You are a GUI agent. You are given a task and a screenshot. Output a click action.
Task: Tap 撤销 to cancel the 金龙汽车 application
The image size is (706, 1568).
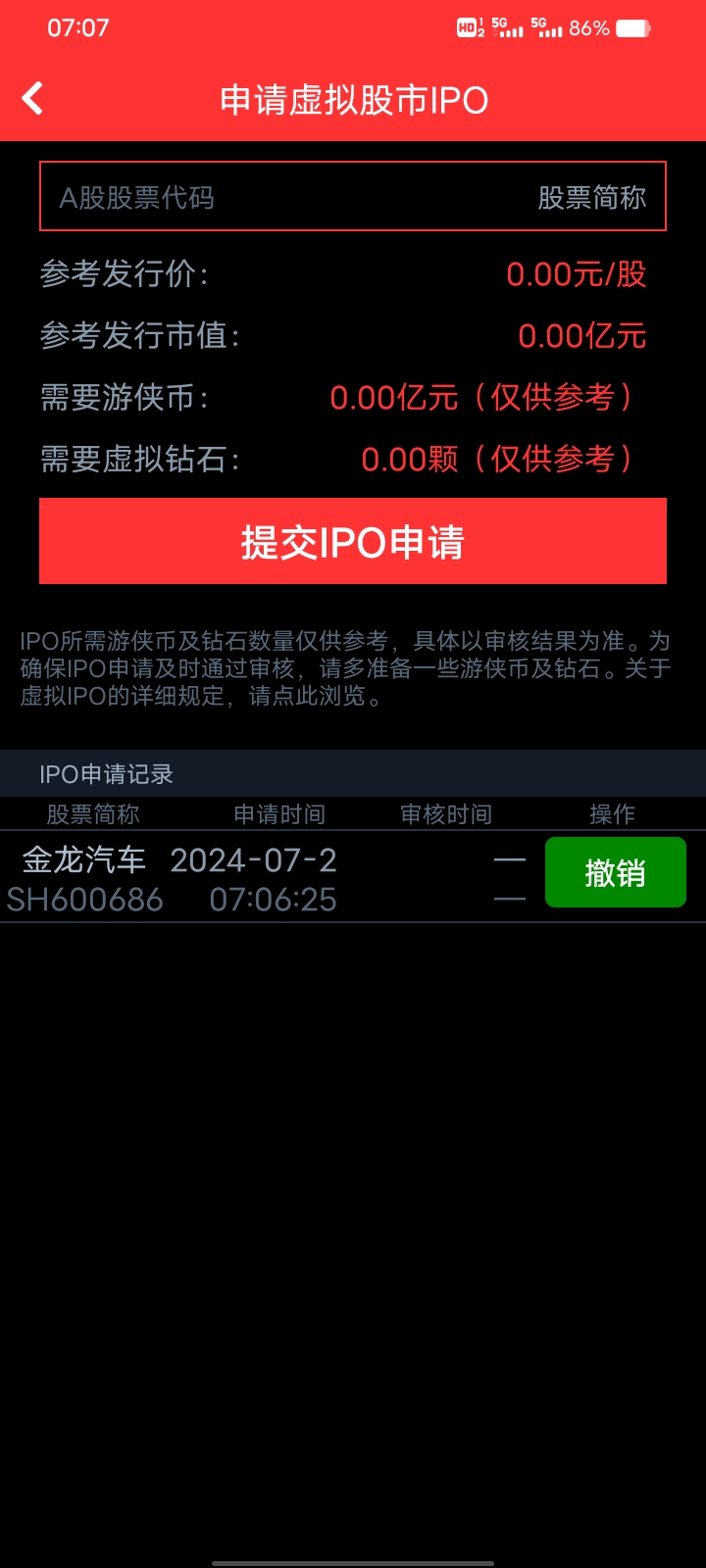coord(615,872)
